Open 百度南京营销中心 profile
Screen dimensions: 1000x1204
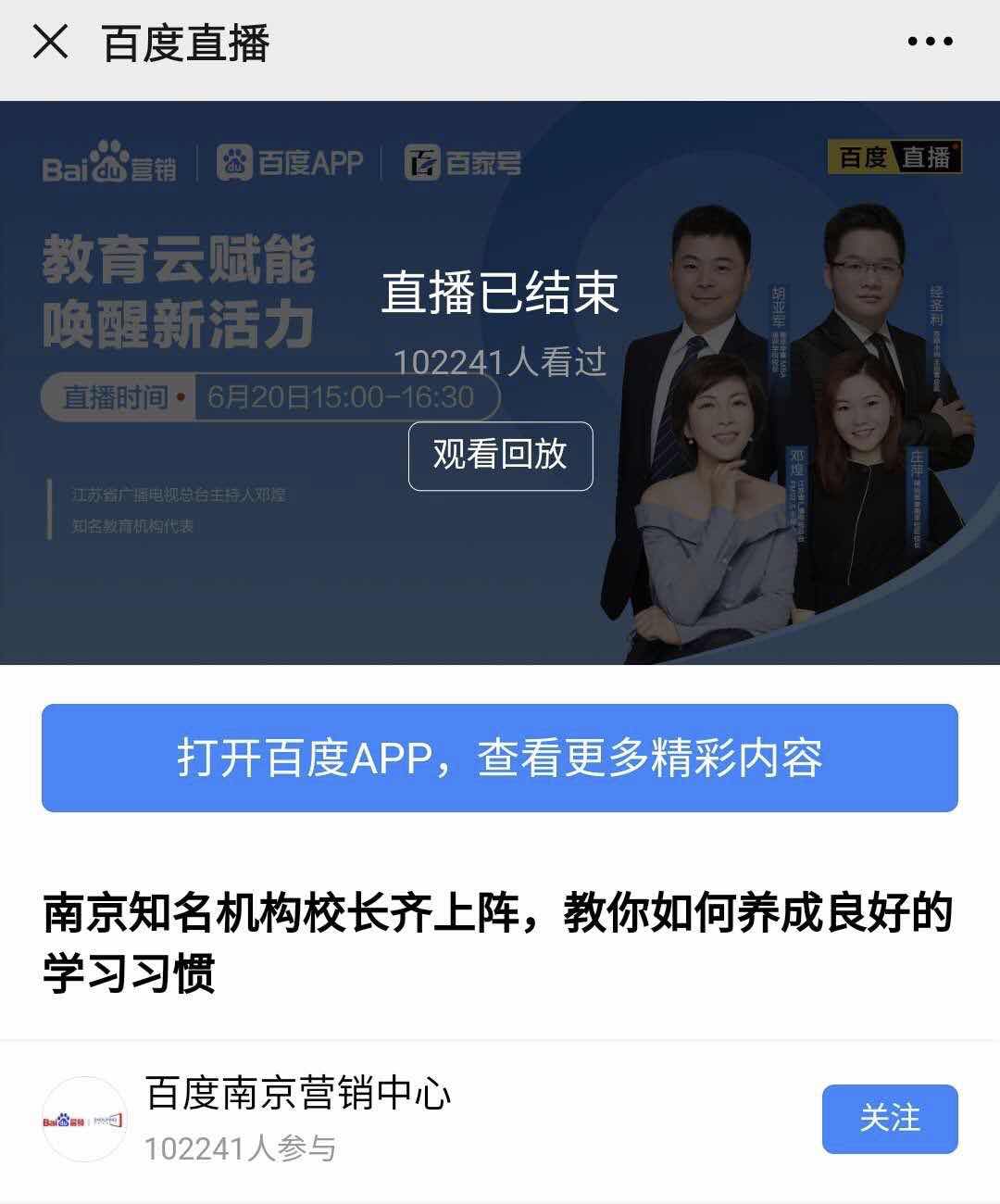pyautogui.click(x=298, y=1094)
